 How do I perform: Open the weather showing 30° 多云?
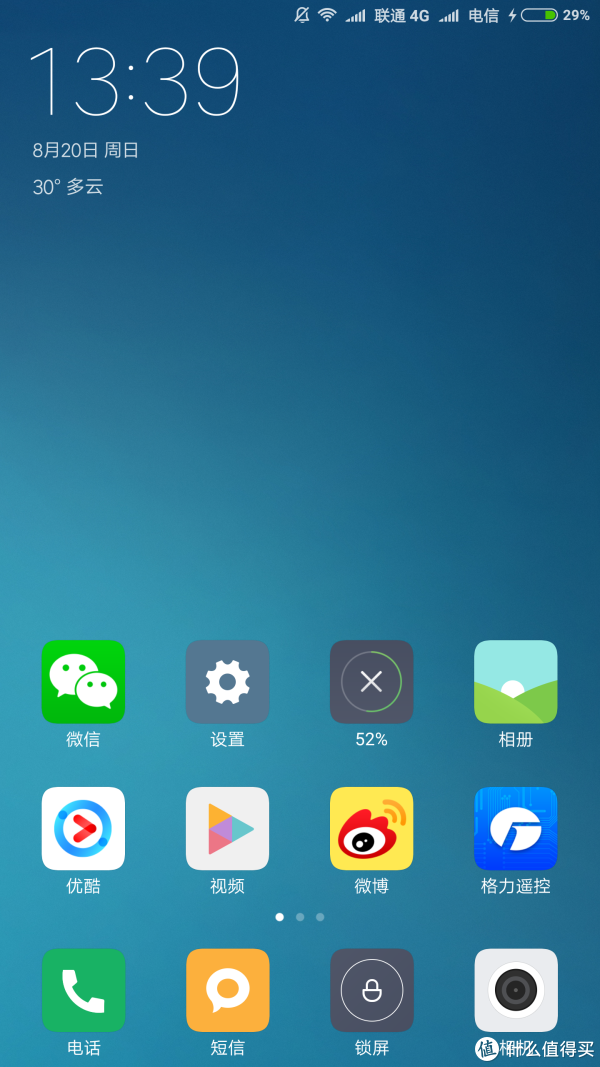point(68,187)
